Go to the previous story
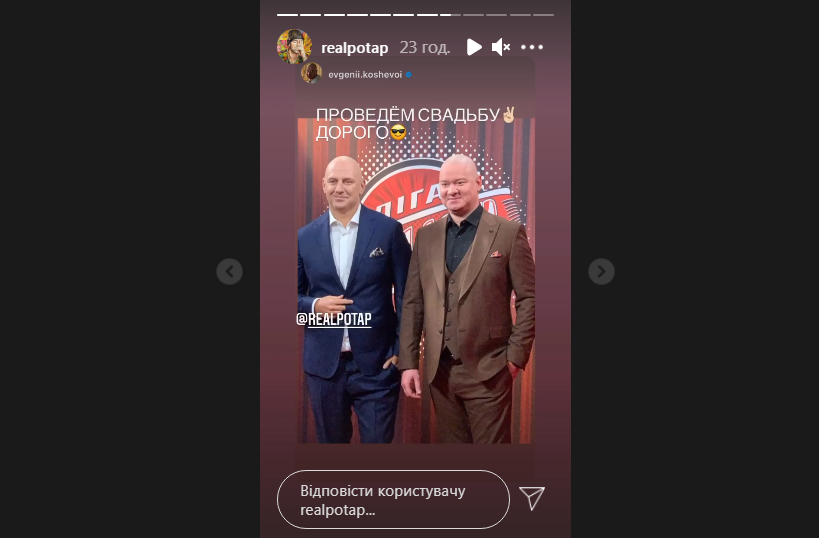The height and width of the screenshot is (538, 819). tap(230, 271)
